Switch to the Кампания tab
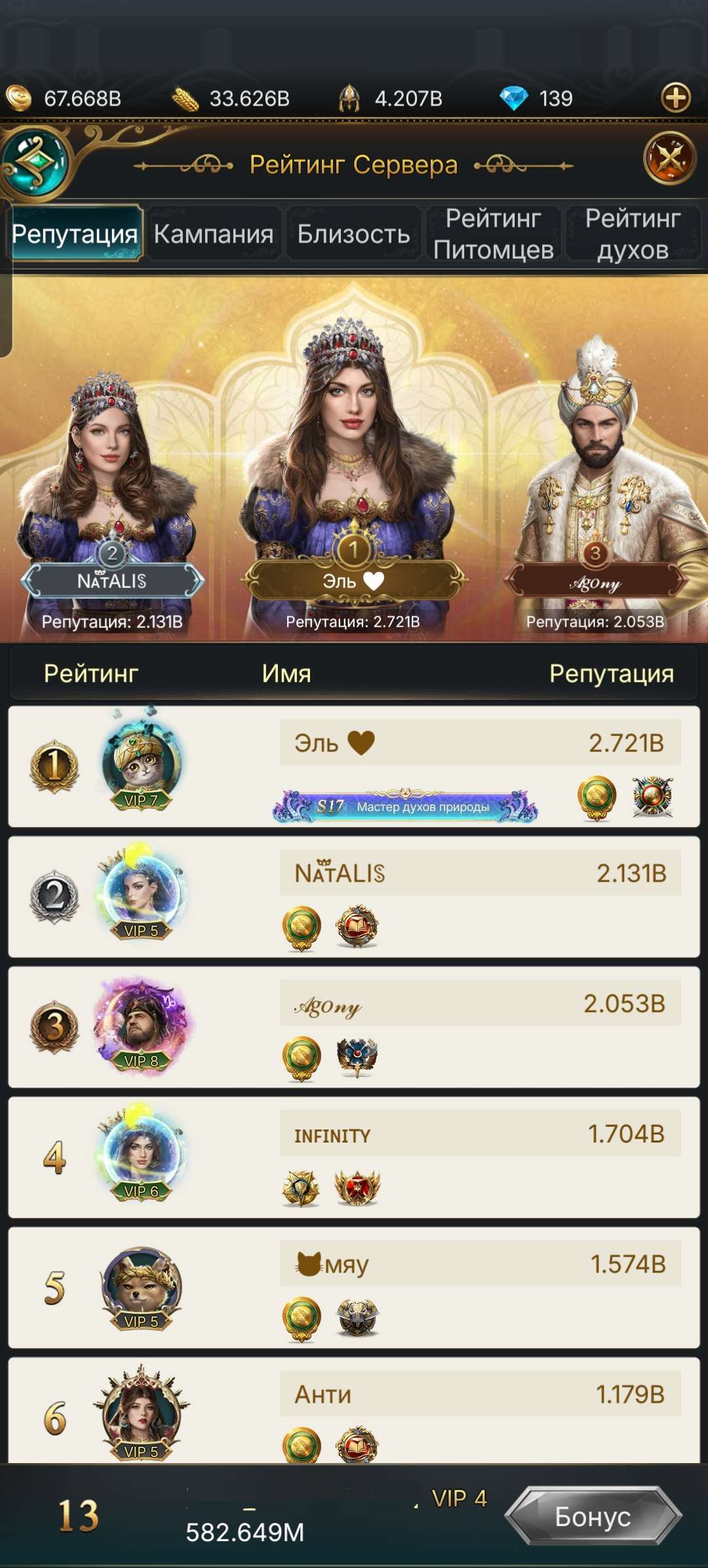The width and height of the screenshot is (708, 1568). point(214,234)
